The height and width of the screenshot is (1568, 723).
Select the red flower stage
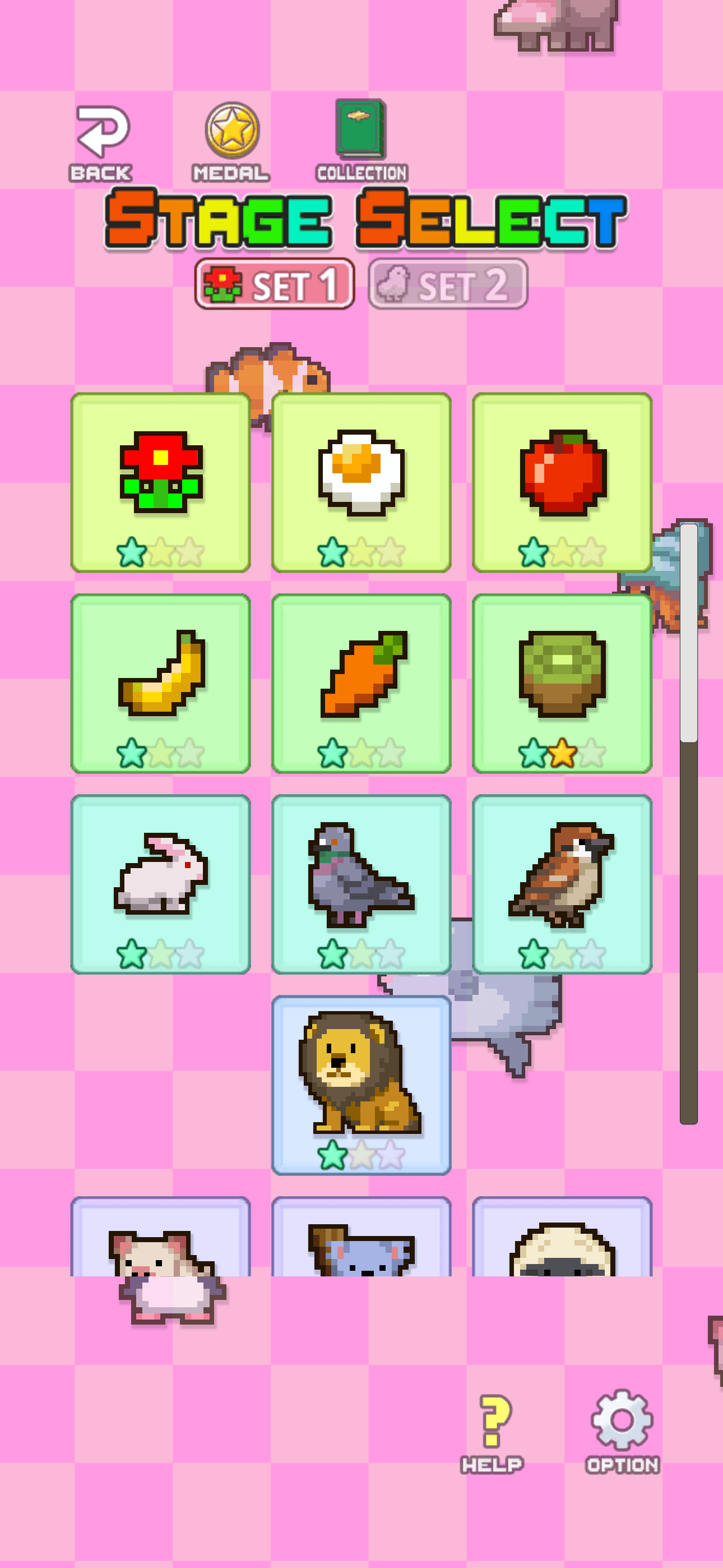pyautogui.click(x=161, y=482)
